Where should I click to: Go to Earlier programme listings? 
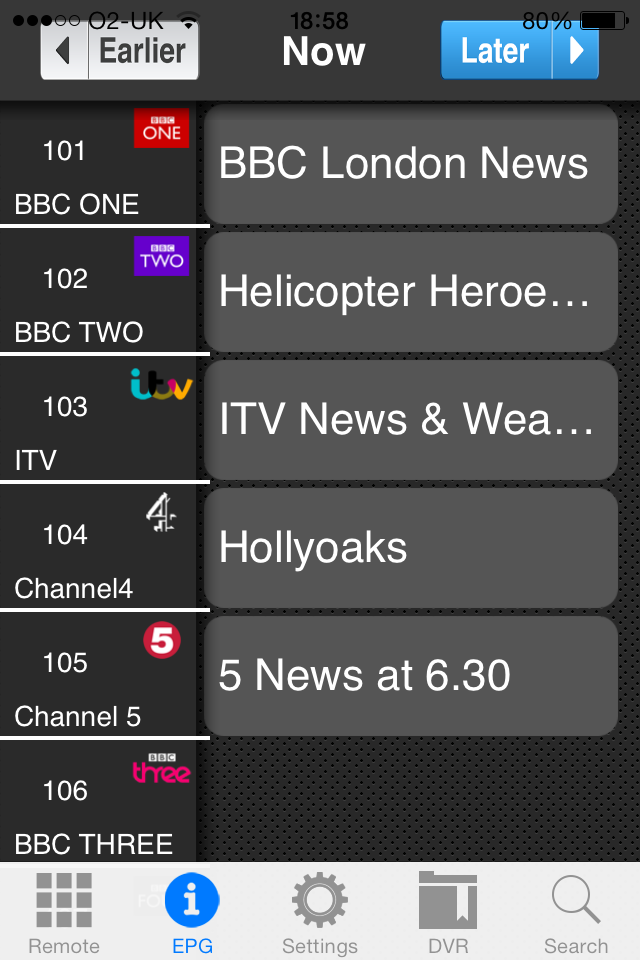tap(120, 50)
